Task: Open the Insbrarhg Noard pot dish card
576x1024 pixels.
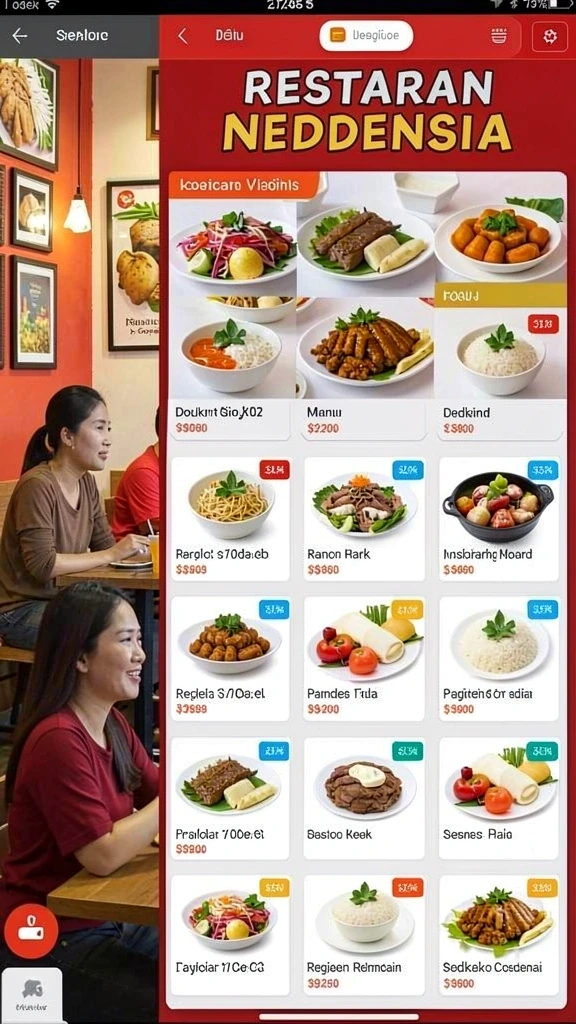Action: click(x=499, y=519)
